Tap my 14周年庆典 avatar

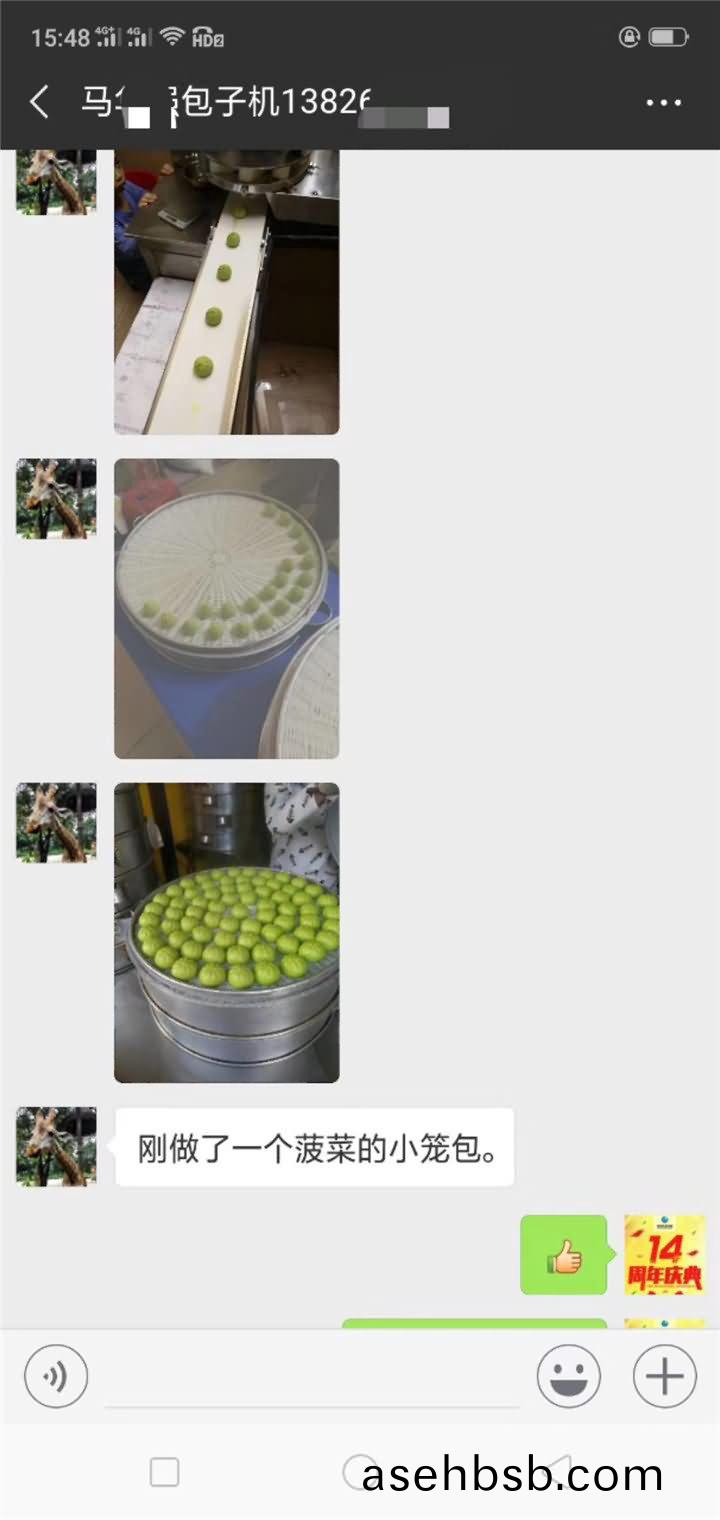(664, 1255)
